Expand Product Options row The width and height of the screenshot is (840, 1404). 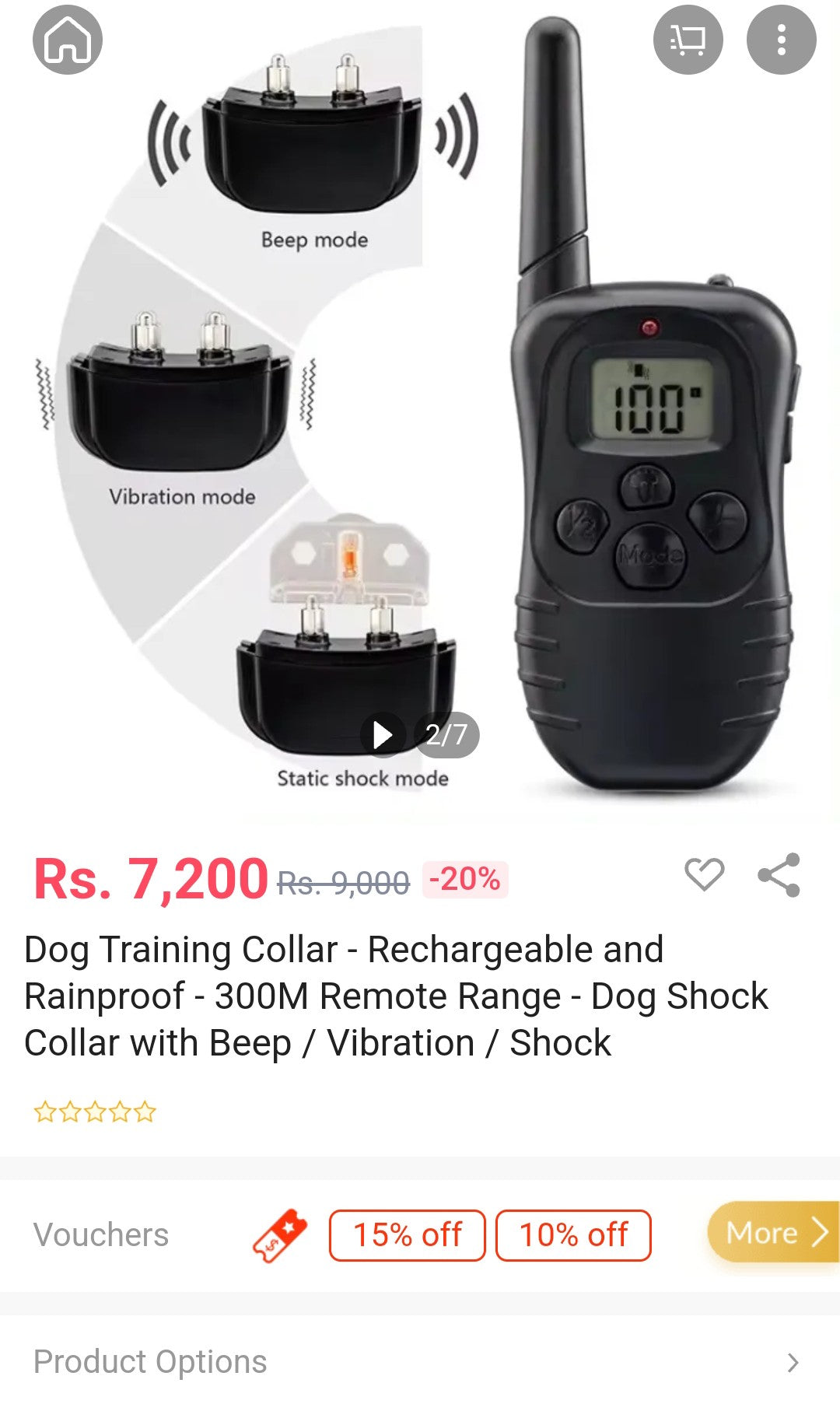420,1362
